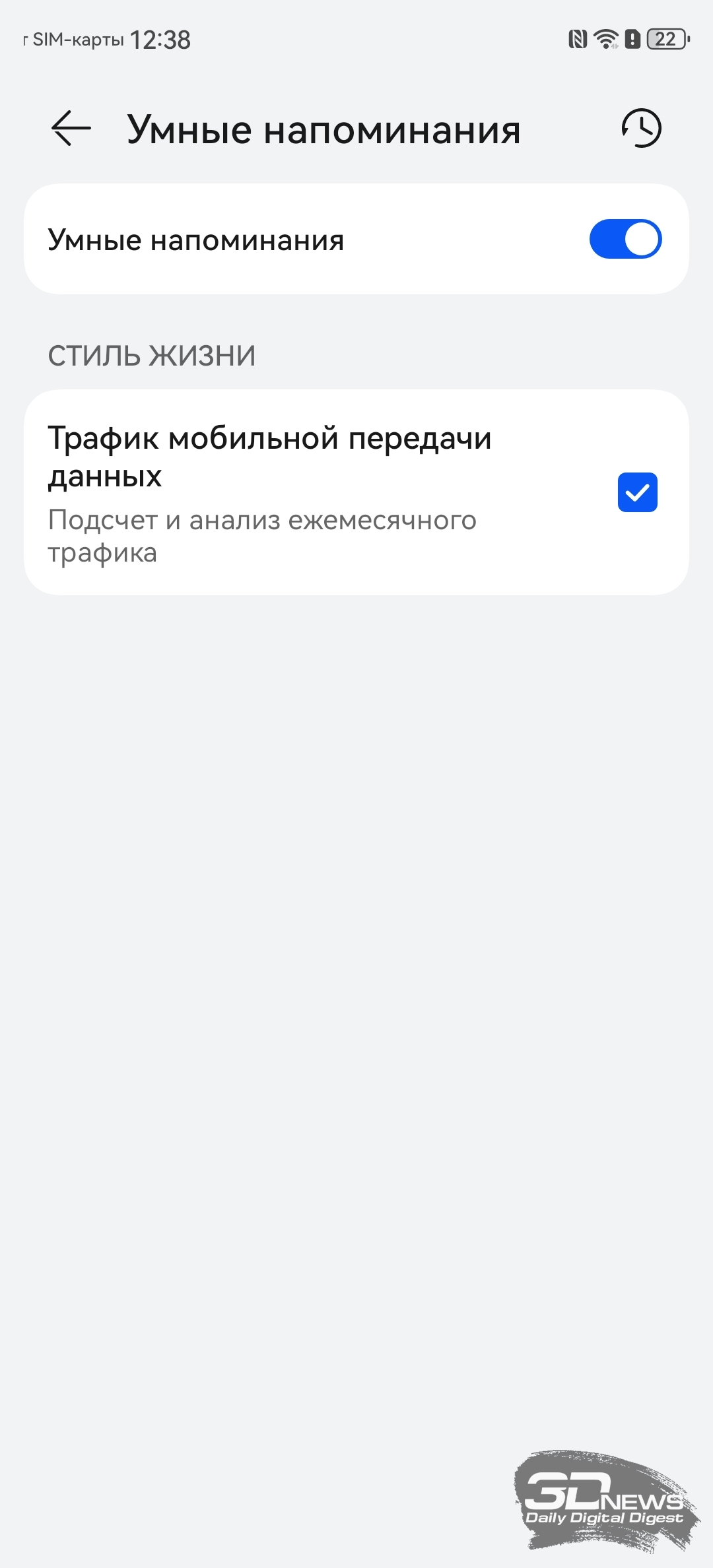The image size is (713, 1568).
Task: Turn off the Умные напоминания switch
Action: 625,239
